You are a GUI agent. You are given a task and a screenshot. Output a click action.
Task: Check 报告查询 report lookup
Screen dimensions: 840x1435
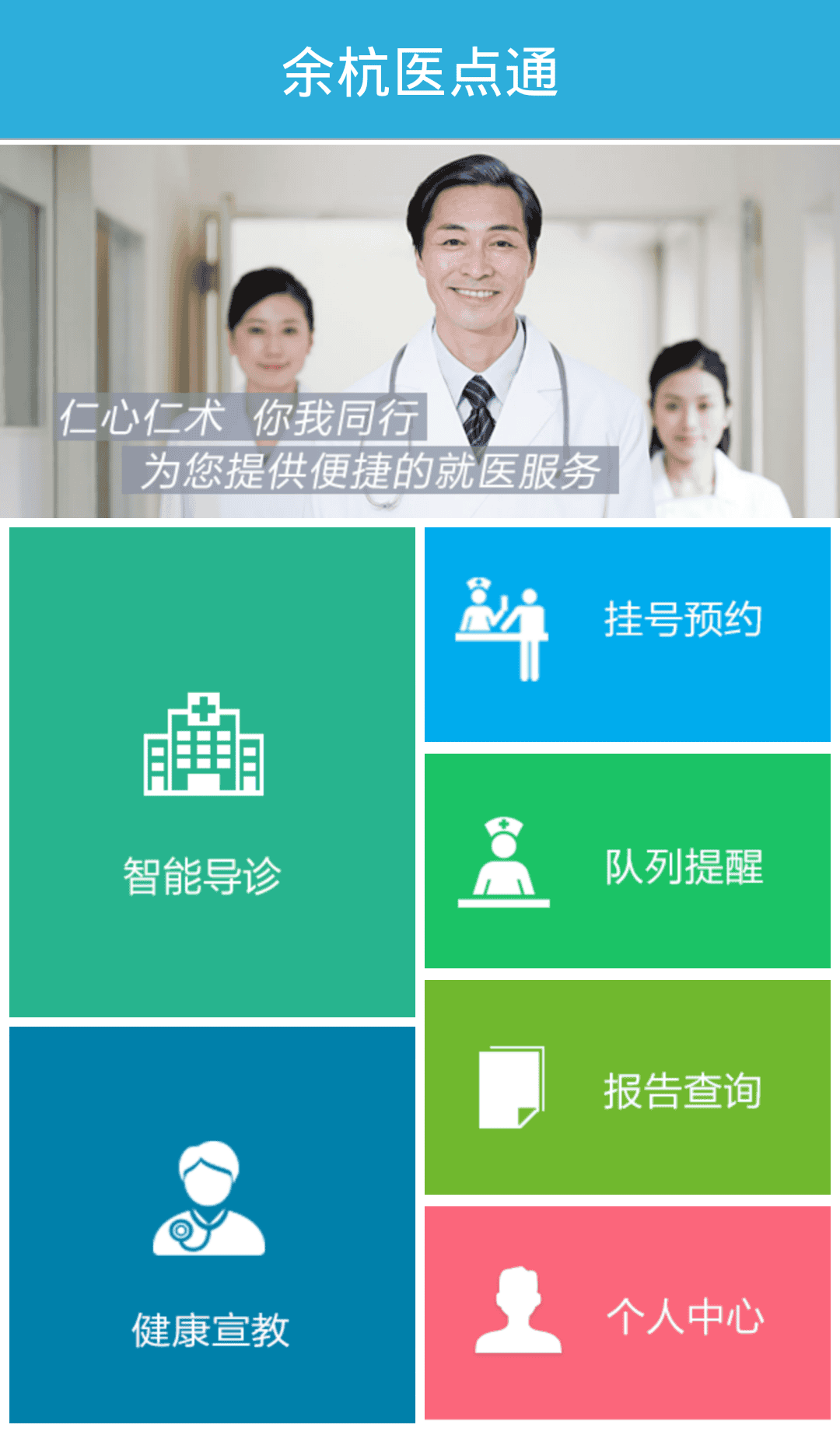pyautogui.click(x=627, y=1087)
